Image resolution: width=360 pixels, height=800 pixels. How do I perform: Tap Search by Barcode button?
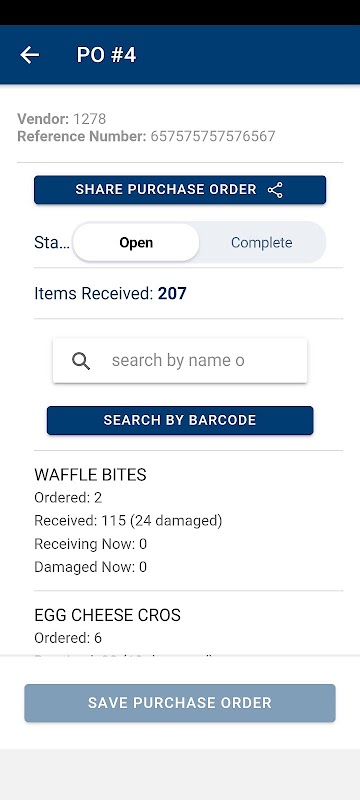pyautogui.click(x=180, y=420)
